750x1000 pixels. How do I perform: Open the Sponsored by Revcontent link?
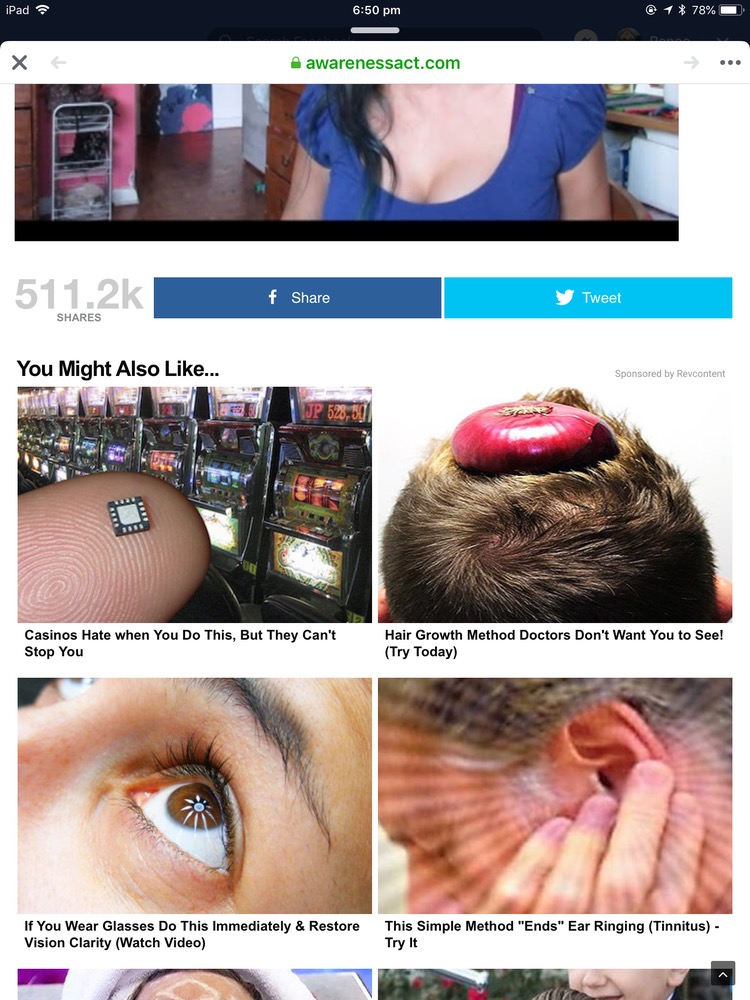point(670,374)
